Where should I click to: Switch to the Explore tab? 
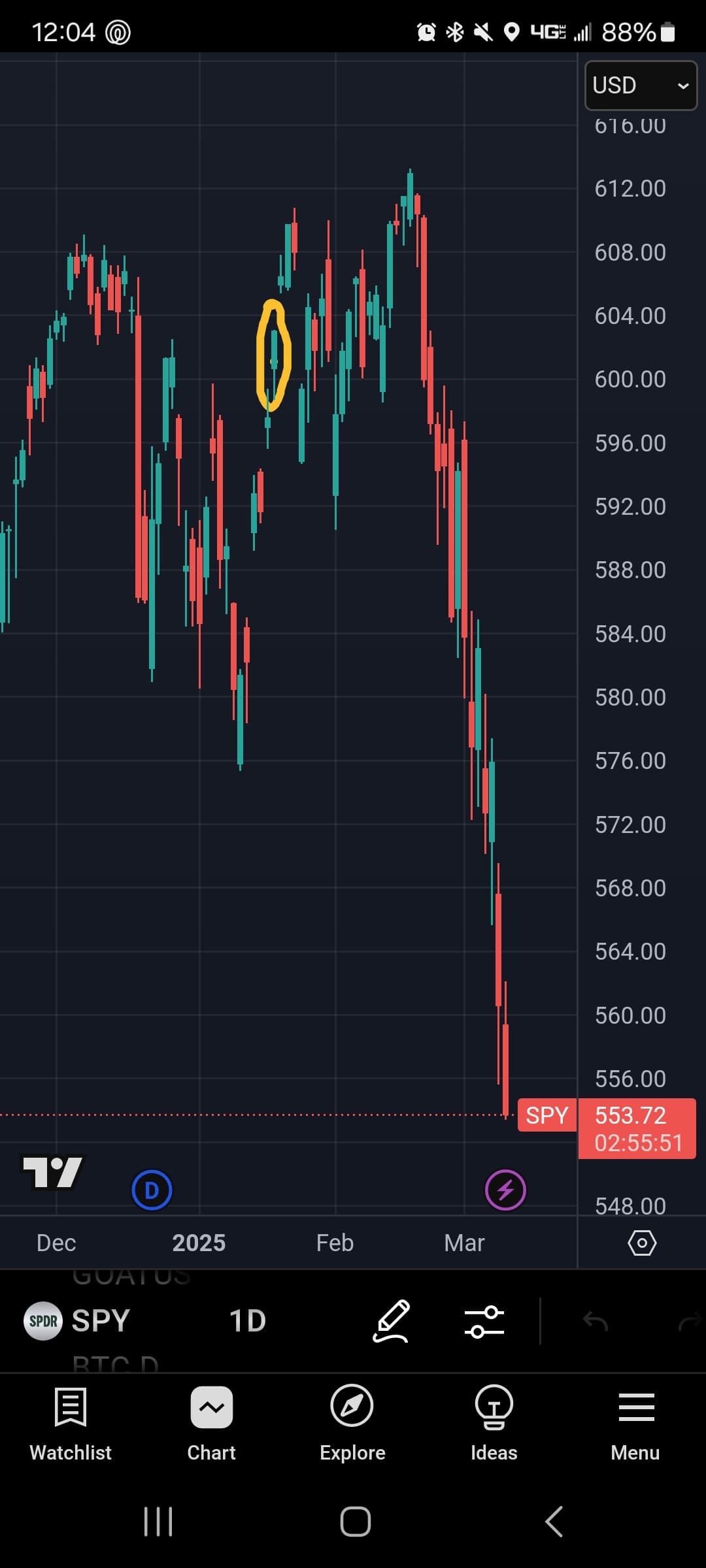pos(352,1425)
